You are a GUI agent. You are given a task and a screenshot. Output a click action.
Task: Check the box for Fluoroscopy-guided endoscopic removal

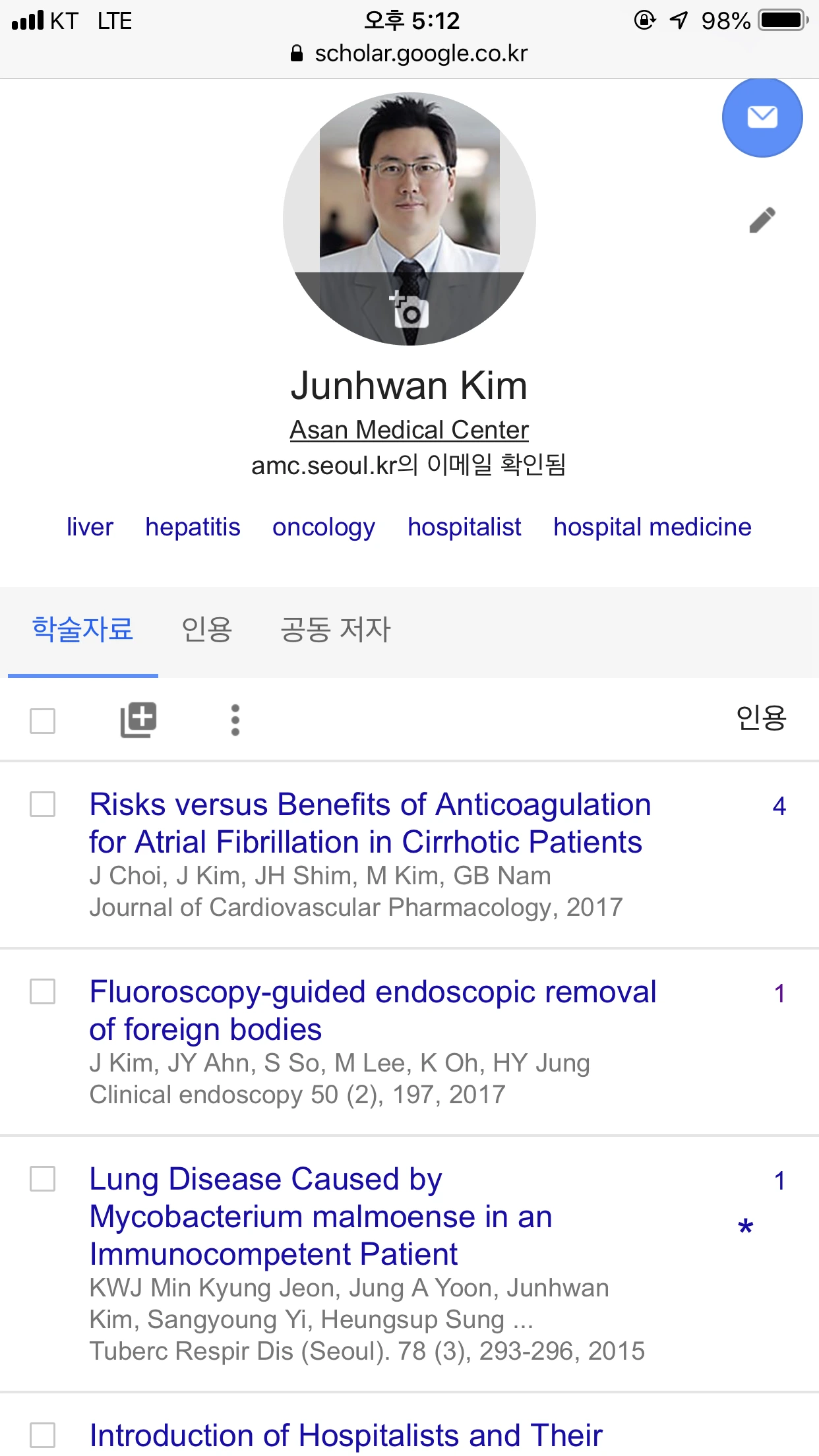(x=43, y=991)
